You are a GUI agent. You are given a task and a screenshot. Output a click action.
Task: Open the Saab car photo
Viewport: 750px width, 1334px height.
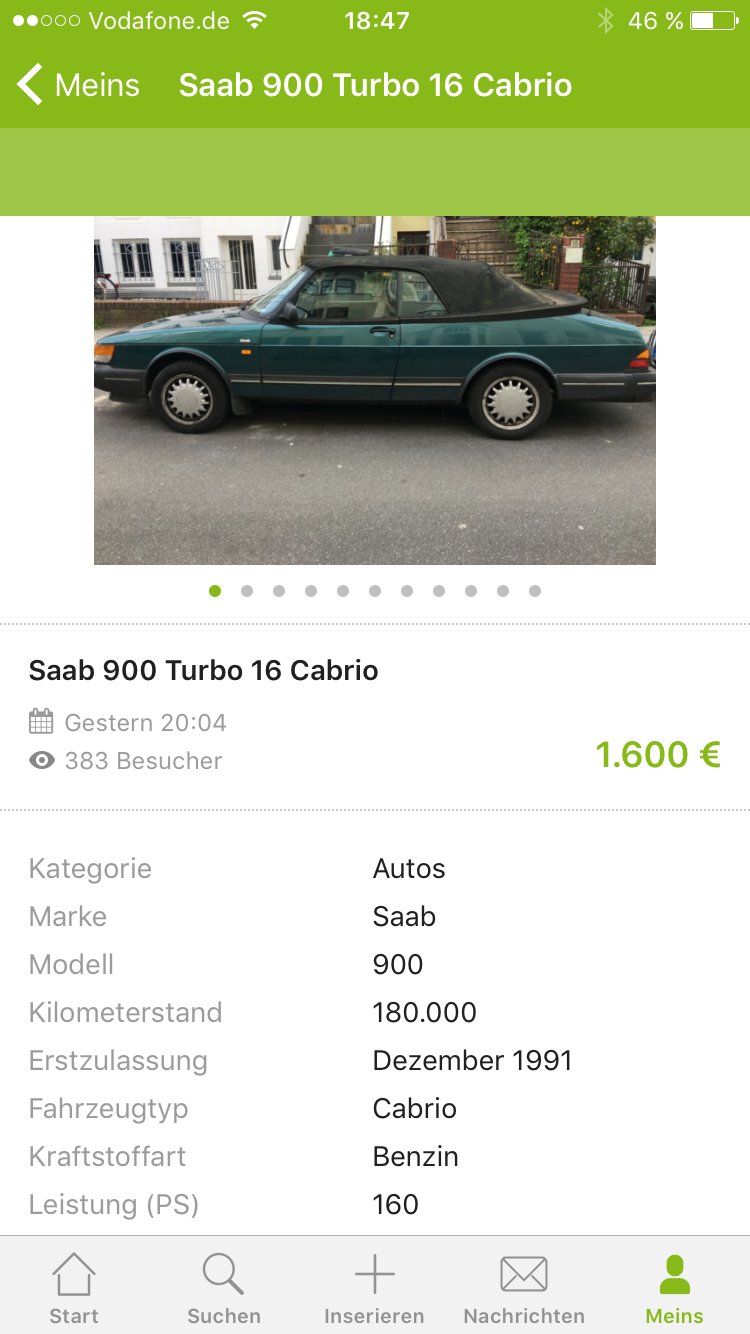coord(375,390)
